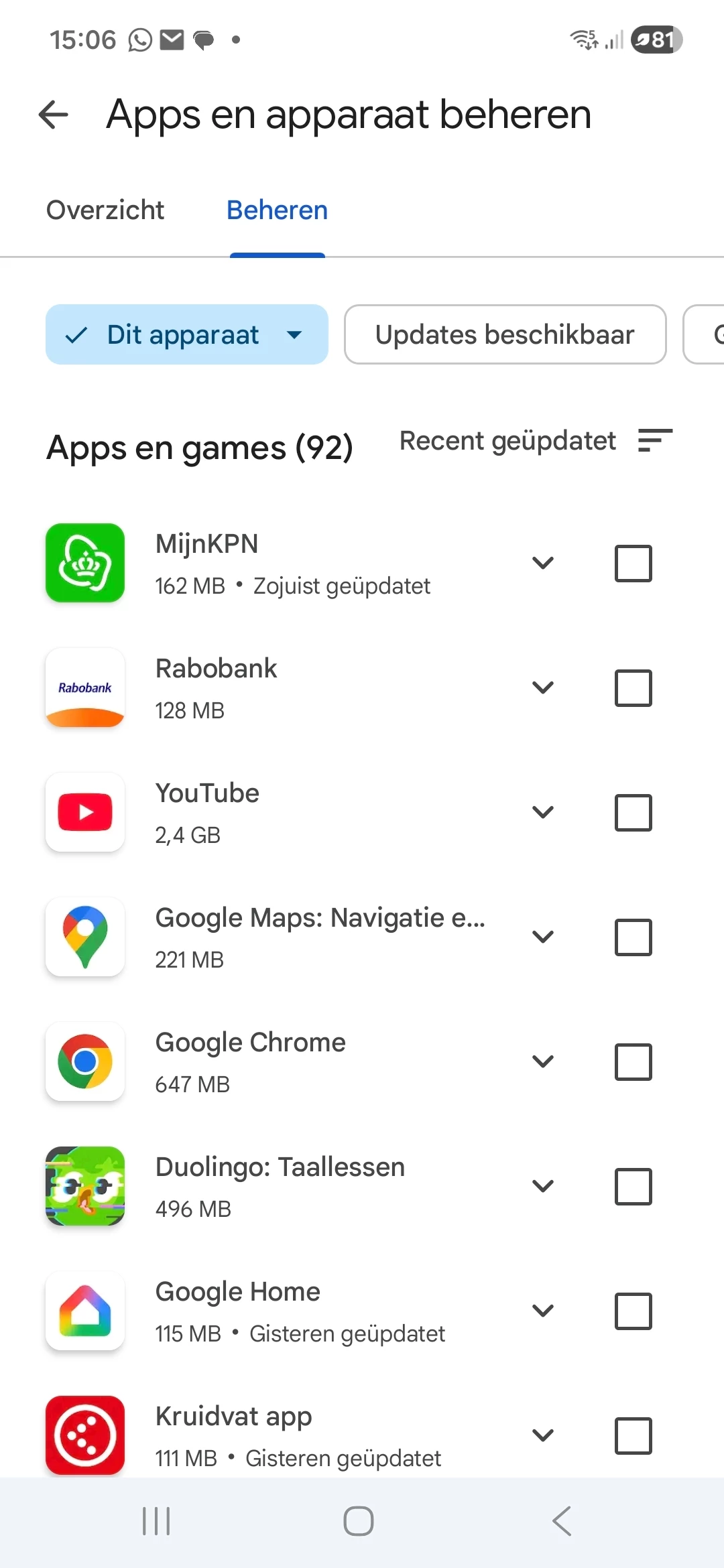This screenshot has width=724, height=1568.
Task: Select the MijnKPN checkbox
Action: click(633, 563)
